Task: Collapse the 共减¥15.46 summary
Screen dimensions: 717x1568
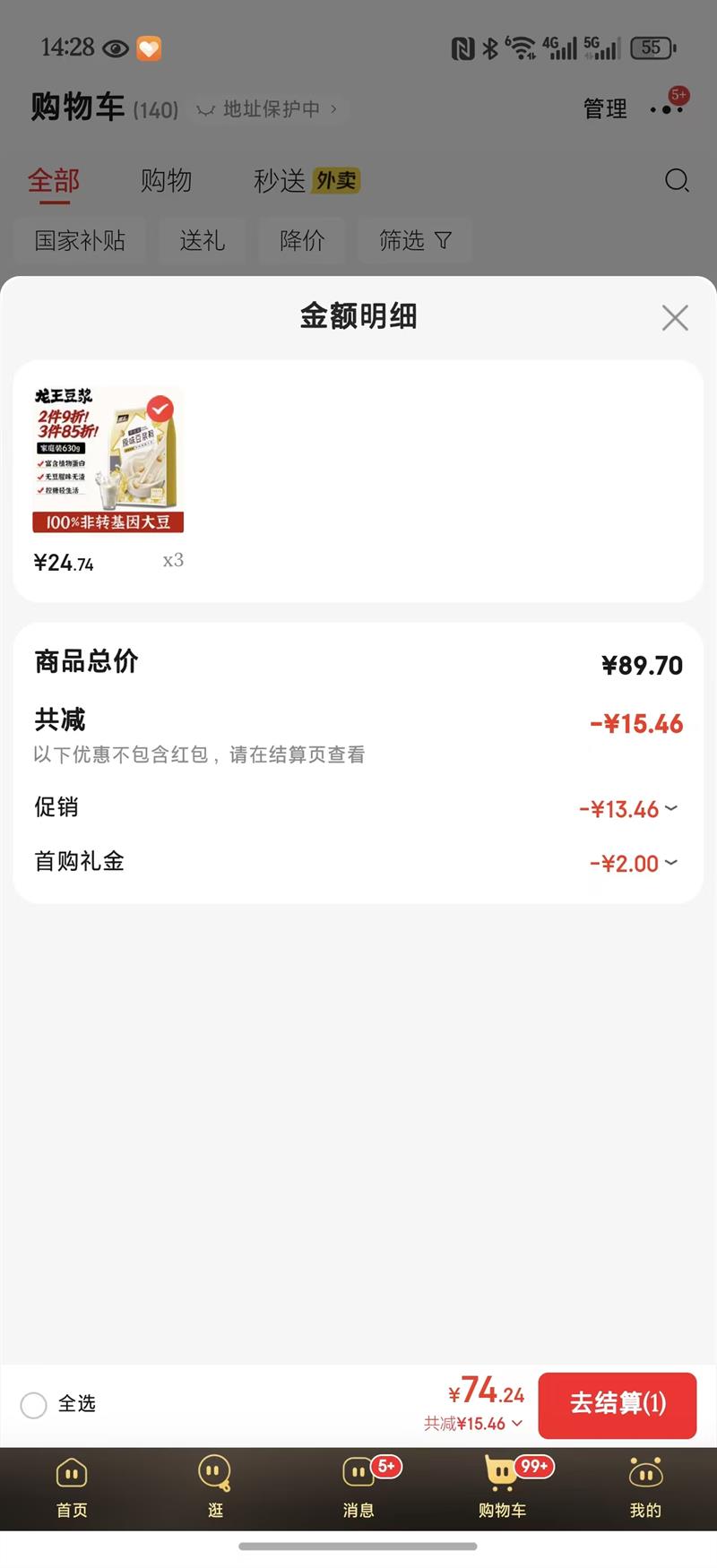Action: 473,1424
